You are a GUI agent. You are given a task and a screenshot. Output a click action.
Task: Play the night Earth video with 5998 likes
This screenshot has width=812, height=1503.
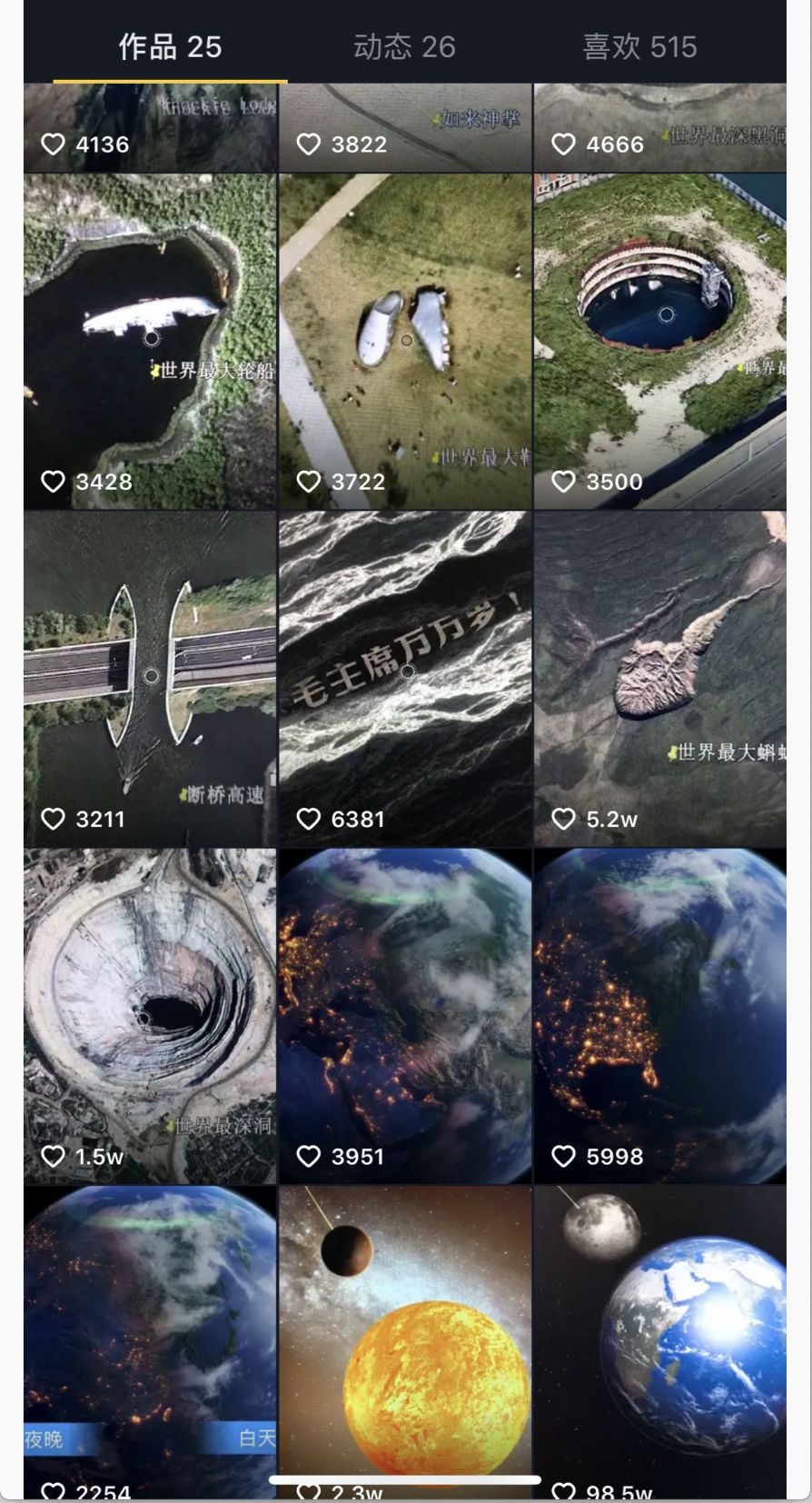pyautogui.click(x=660, y=1015)
